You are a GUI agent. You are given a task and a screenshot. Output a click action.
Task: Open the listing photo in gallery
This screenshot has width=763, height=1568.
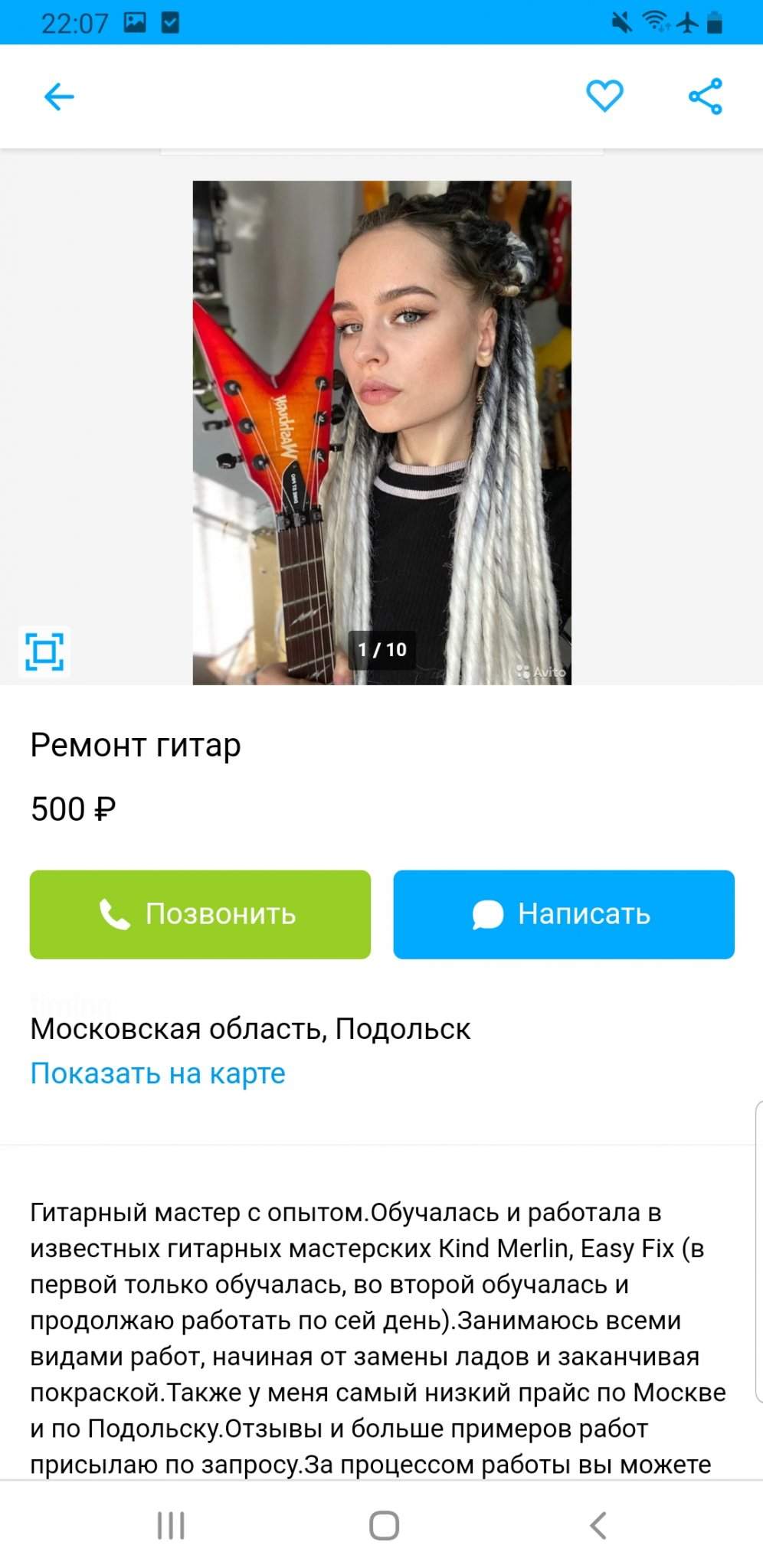(x=381, y=432)
